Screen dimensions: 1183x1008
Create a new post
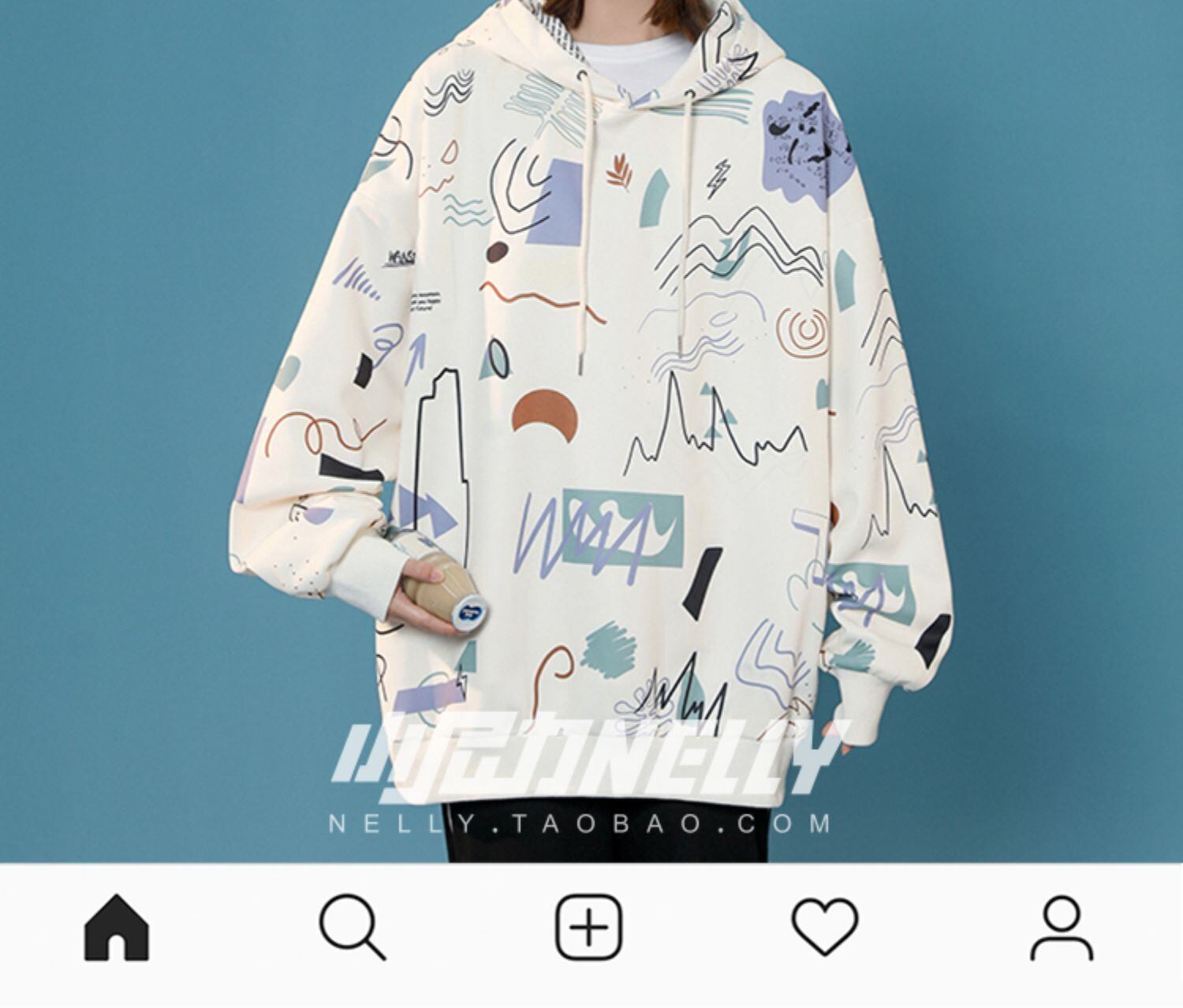589,927
